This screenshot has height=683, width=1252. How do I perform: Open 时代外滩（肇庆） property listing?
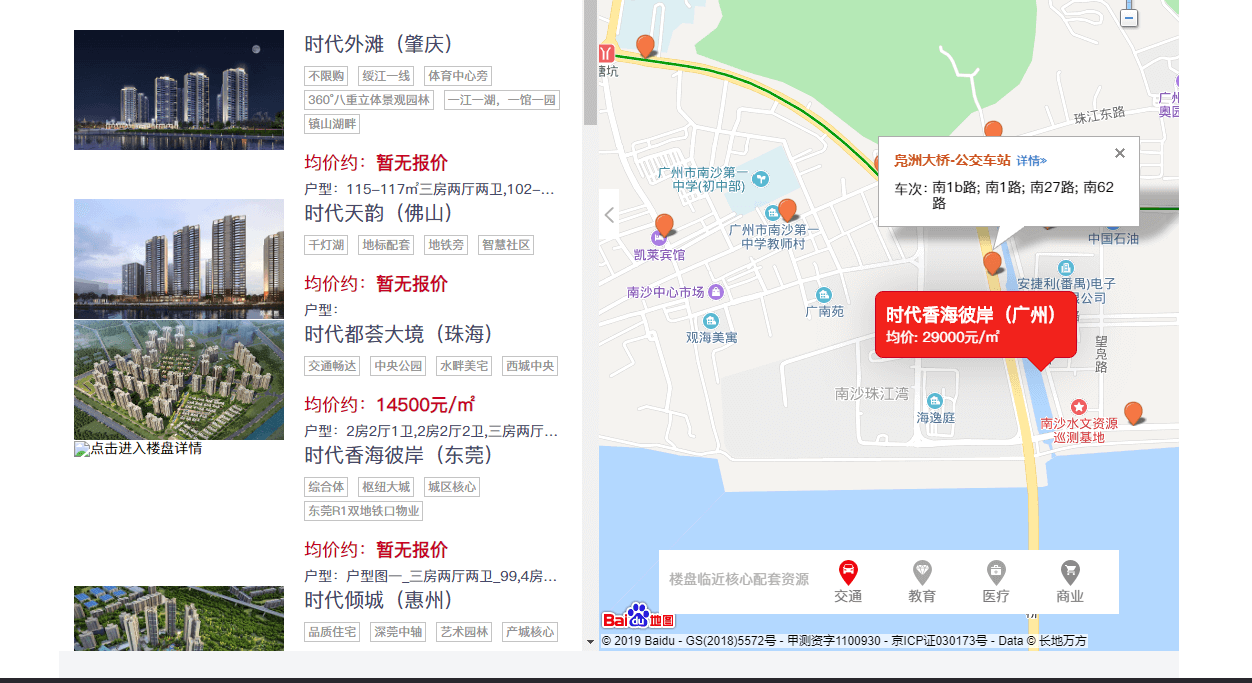click(x=380, y=45)
